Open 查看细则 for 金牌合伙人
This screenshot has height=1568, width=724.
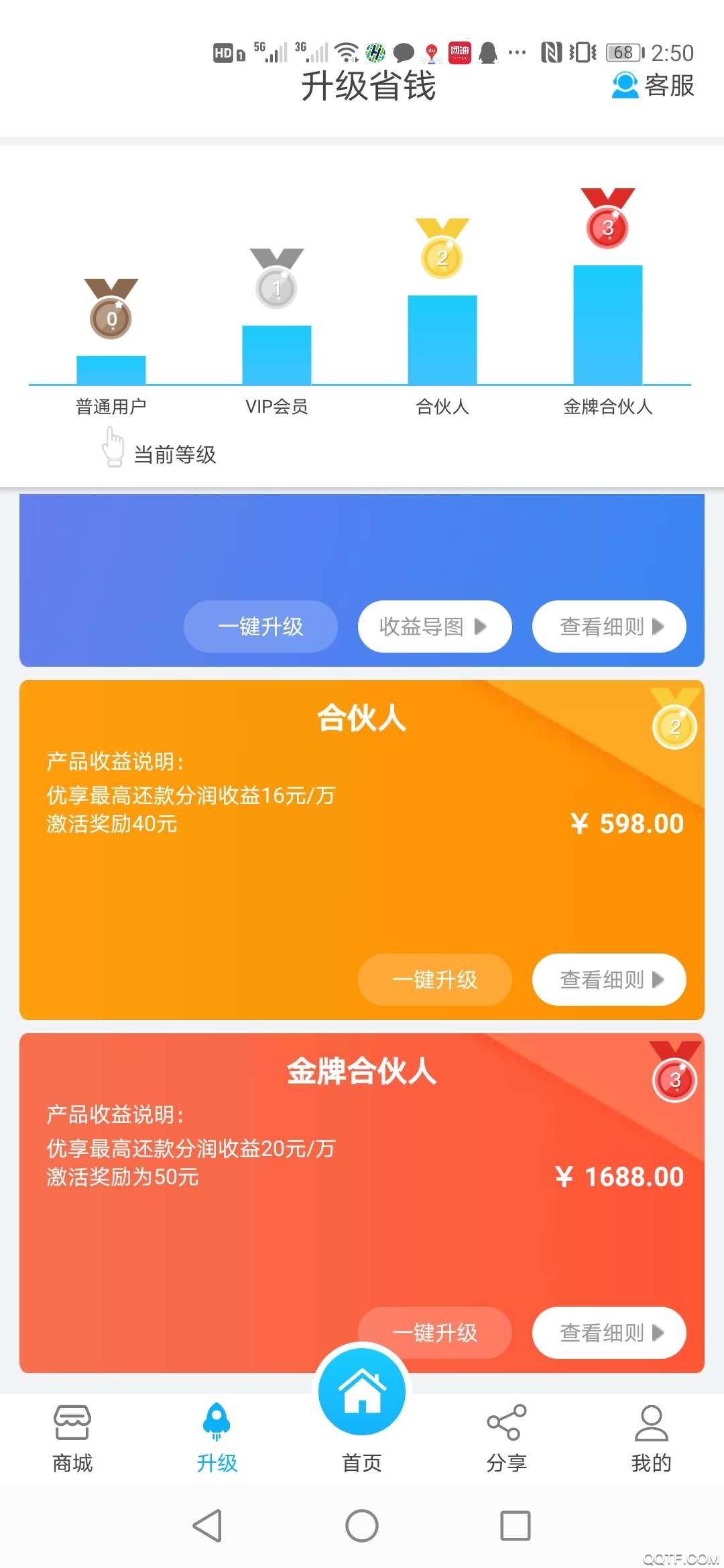609,1332
